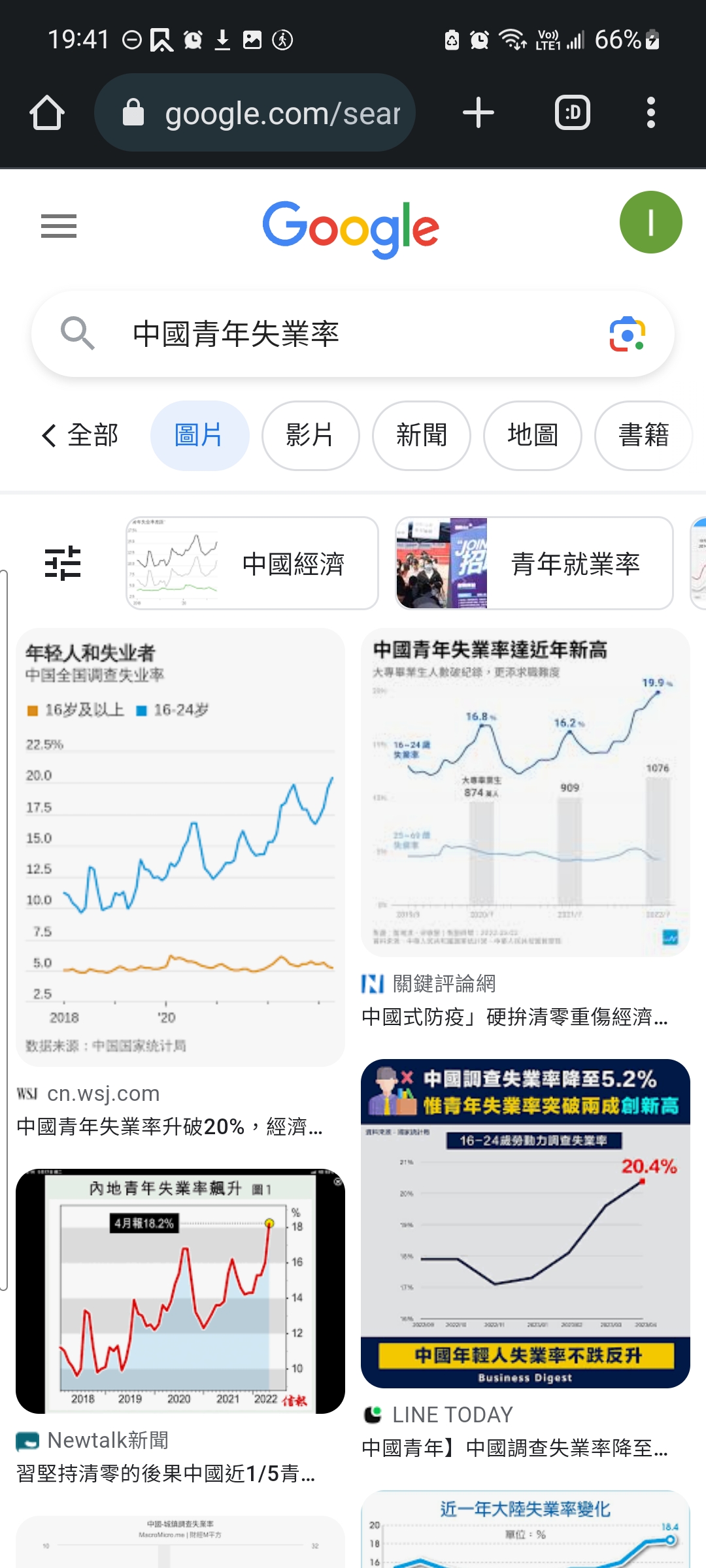The image size is (706, 1568).
Task: Open the browser overflow menu
Action: pos(650,113)
